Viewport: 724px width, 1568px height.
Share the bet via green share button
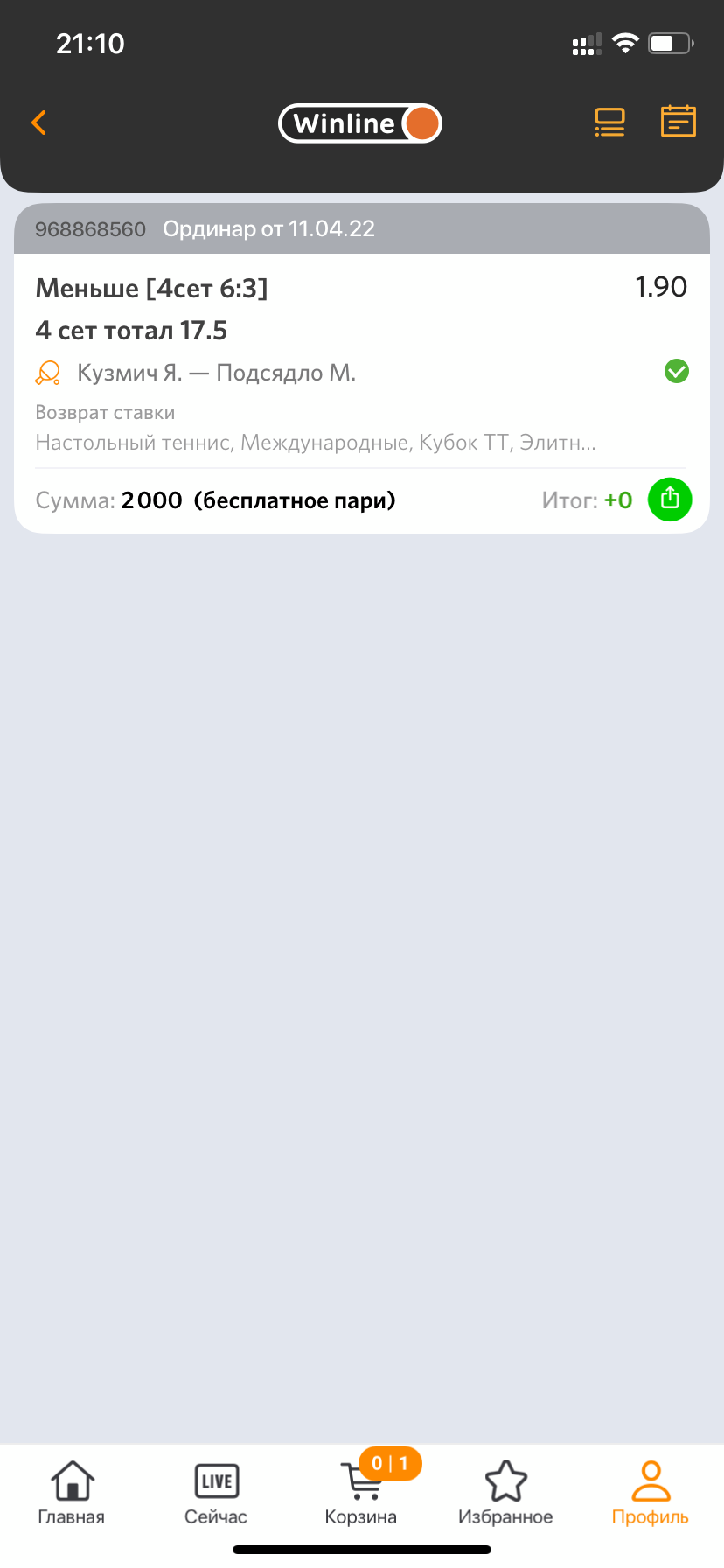[x=670, y=500]
